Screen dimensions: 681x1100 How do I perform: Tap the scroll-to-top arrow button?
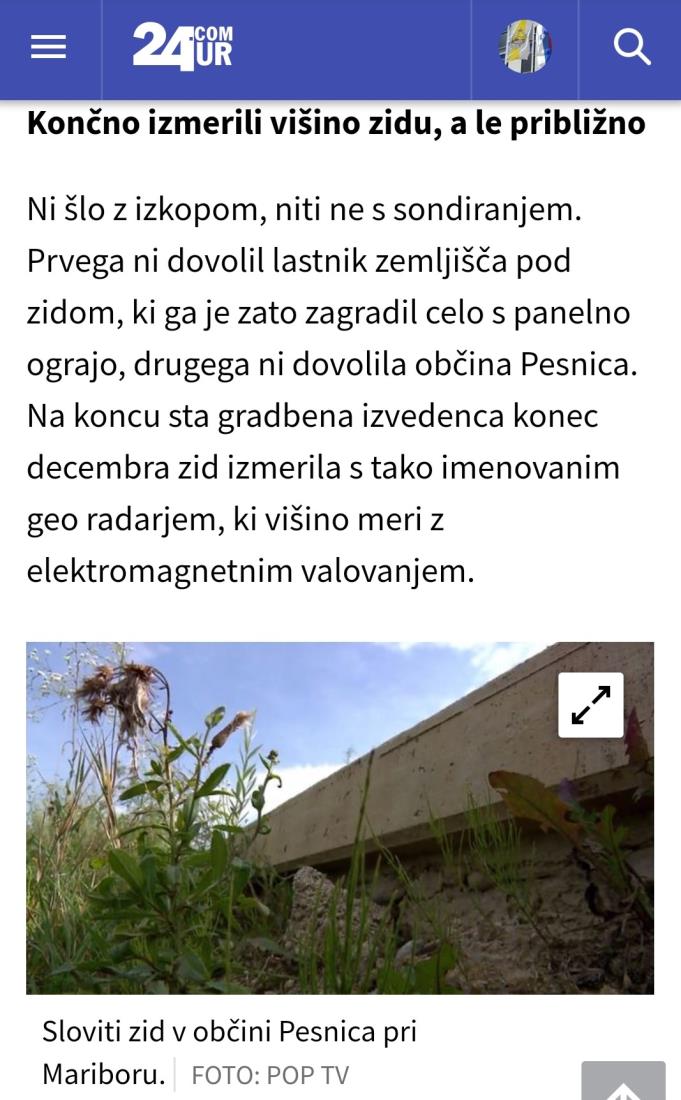coord(623,1082)
